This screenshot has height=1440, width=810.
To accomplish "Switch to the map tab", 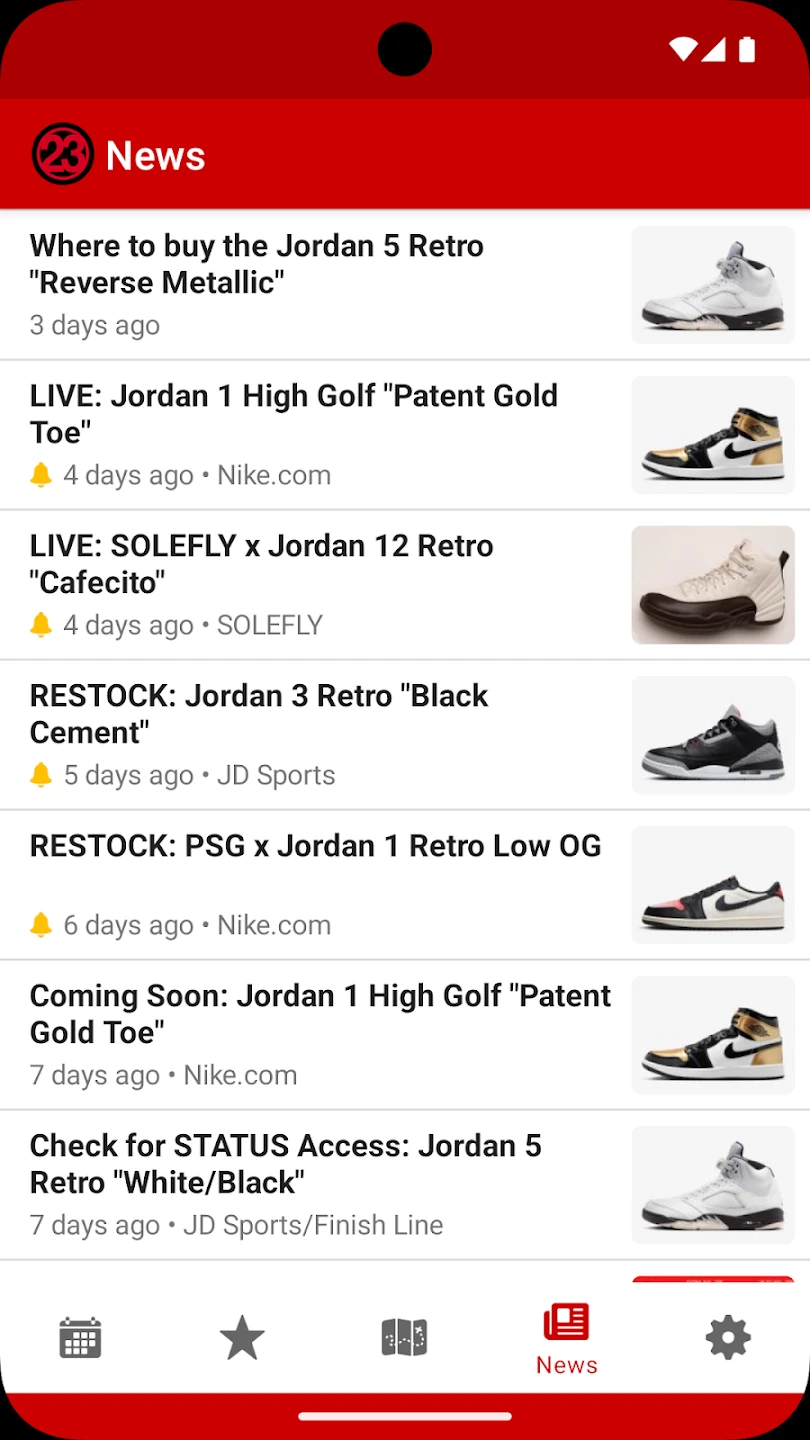I will pos(404,1338).
